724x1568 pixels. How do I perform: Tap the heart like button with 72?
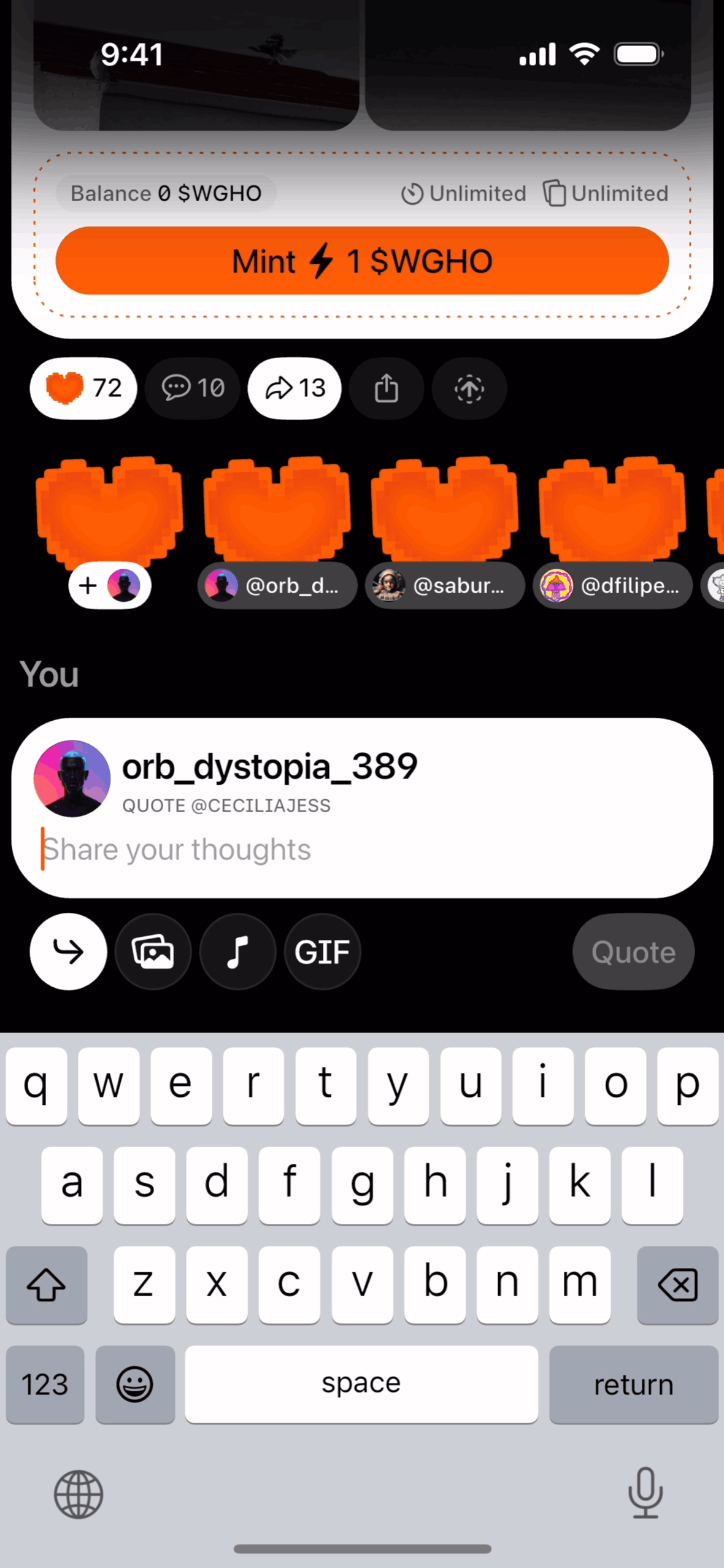tap(83, 388)
